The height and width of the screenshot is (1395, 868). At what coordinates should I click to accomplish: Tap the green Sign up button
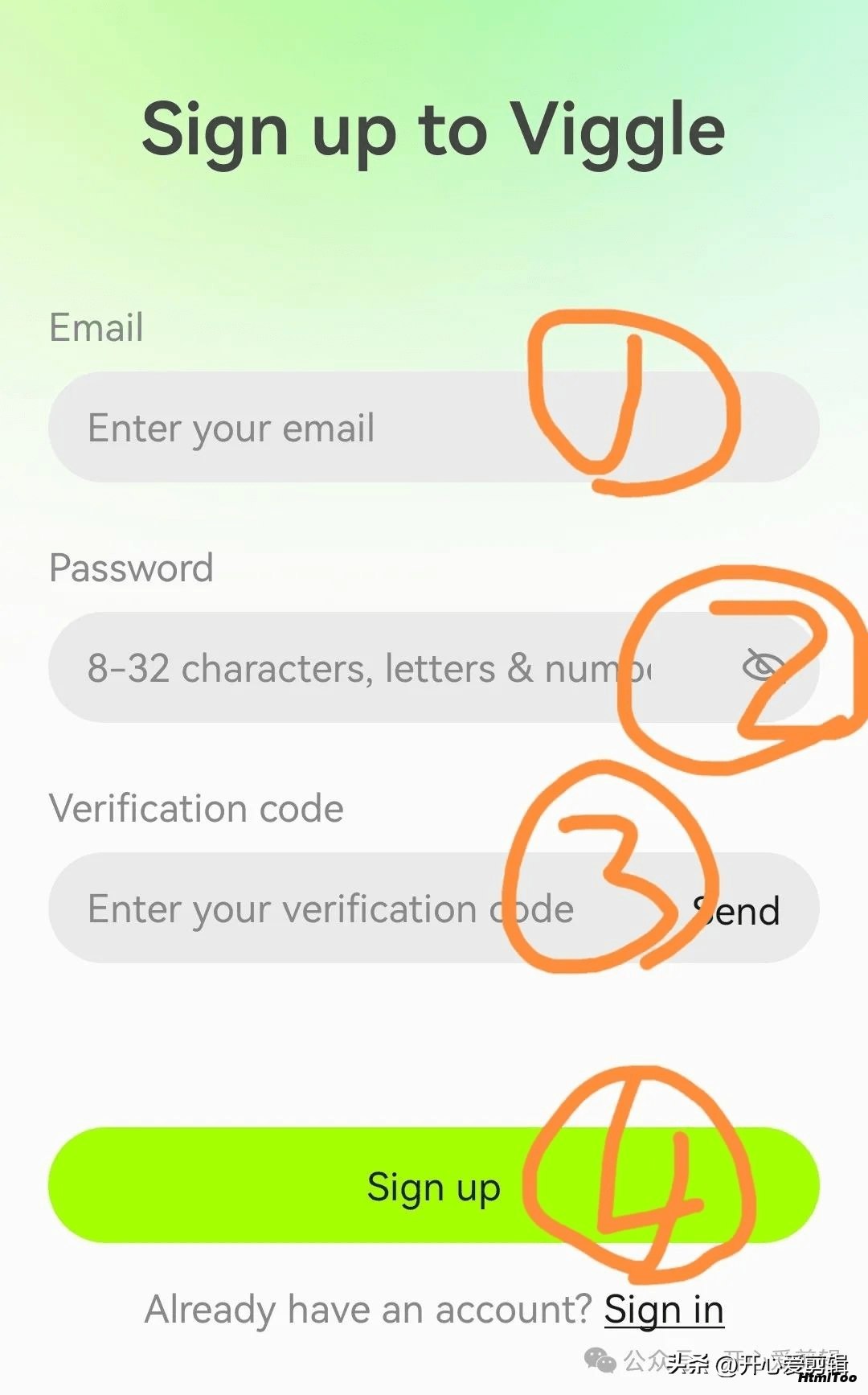tap(434, 1185)
